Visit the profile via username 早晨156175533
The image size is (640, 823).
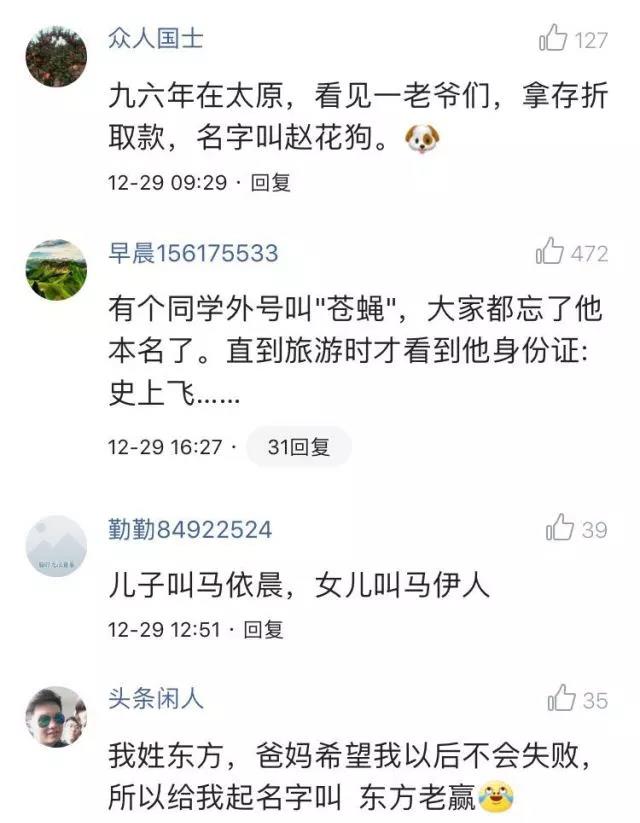[193, 253]
